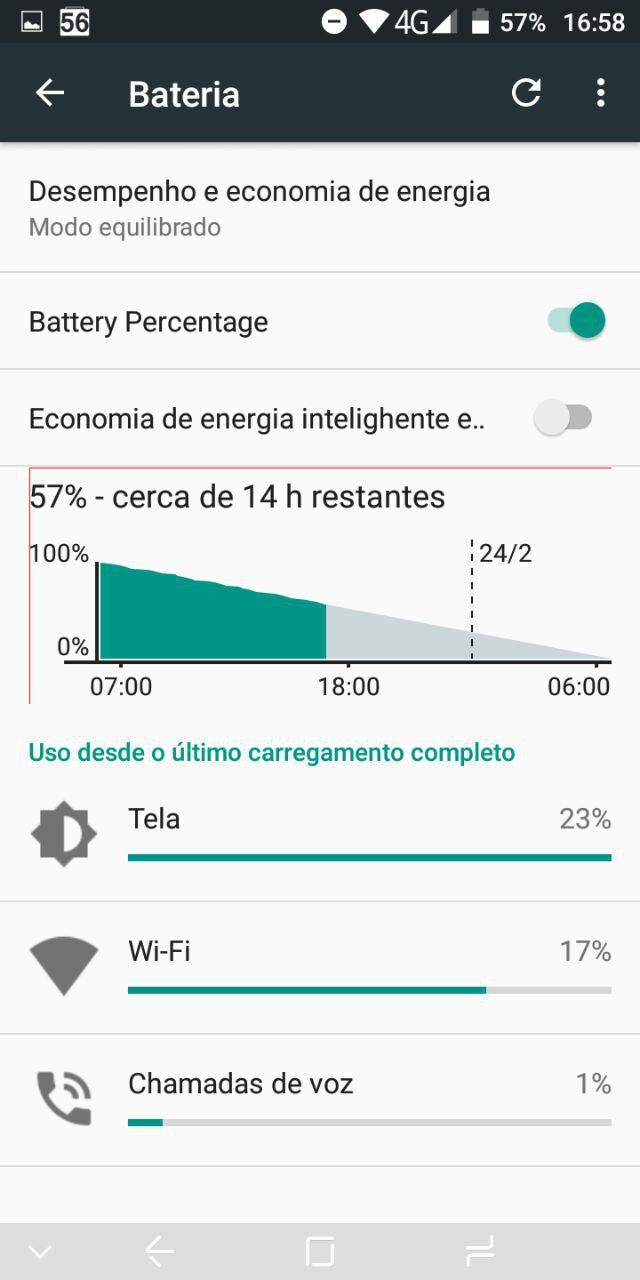The height and width of the screenshot is (1280, 640).
Task: Open the overflow menu
Action: [600, 94]
